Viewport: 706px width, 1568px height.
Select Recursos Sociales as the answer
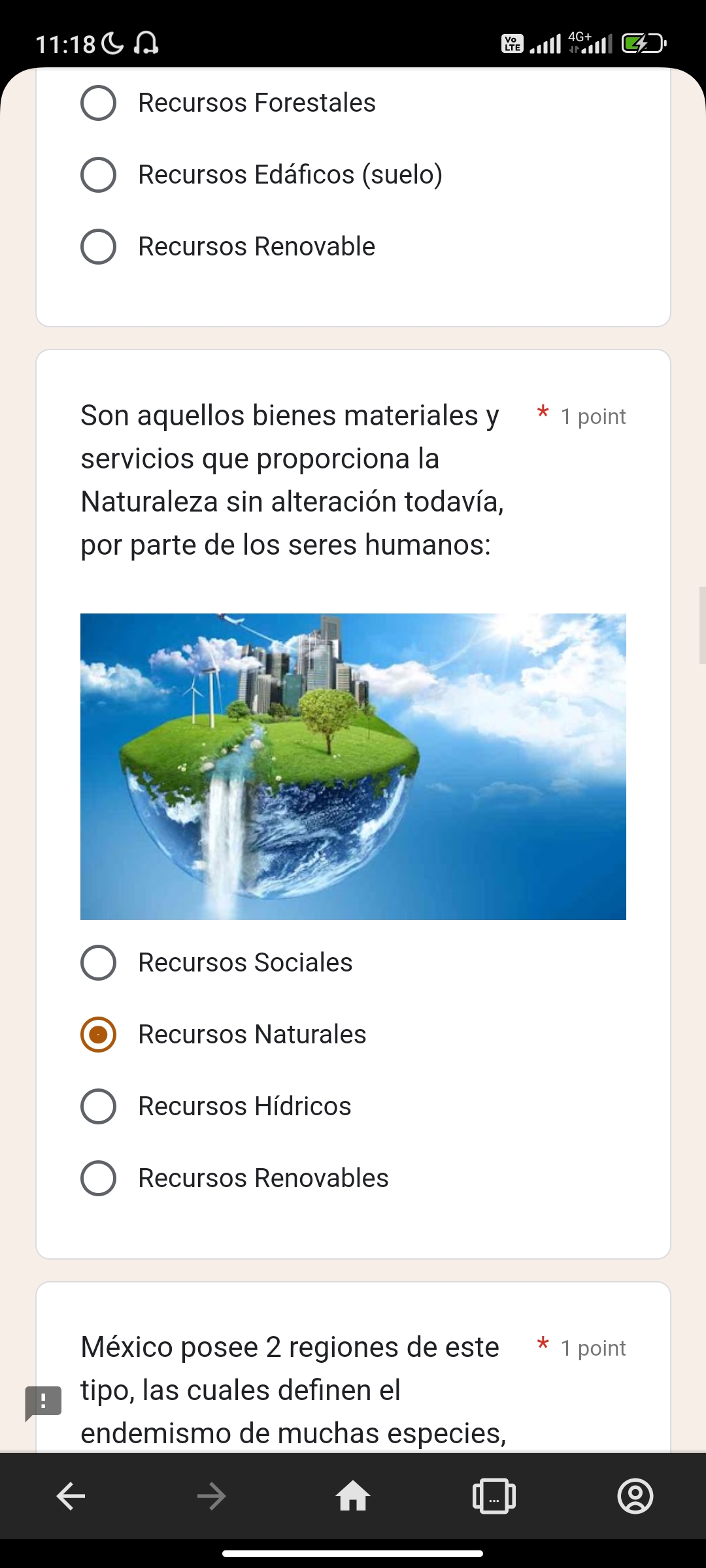coord(98,963)
